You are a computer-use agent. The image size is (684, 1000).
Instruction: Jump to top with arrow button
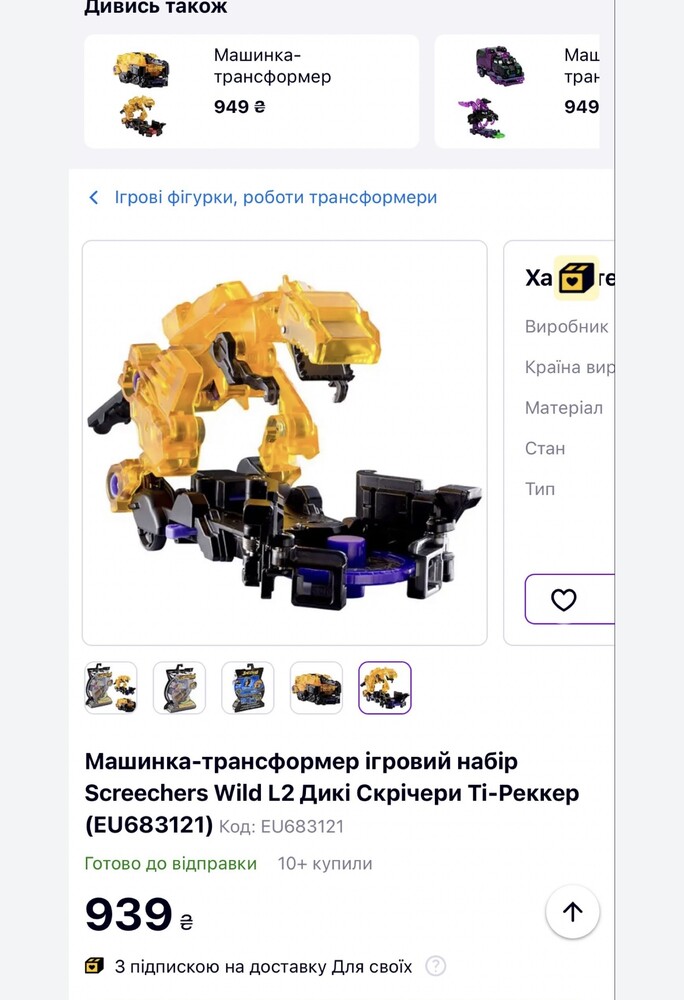click(x=572, y=911)
